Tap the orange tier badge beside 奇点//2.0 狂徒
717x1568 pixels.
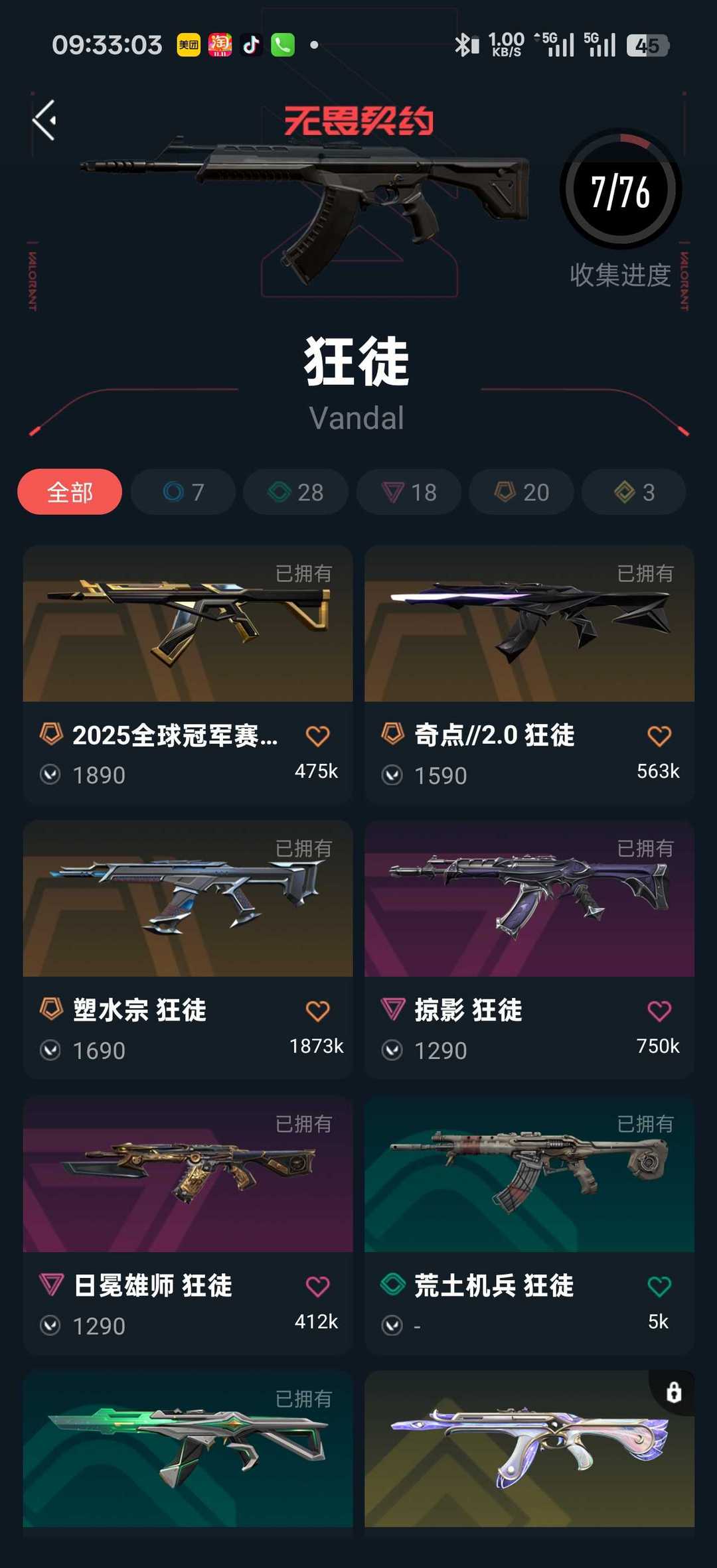click(392, 735)
